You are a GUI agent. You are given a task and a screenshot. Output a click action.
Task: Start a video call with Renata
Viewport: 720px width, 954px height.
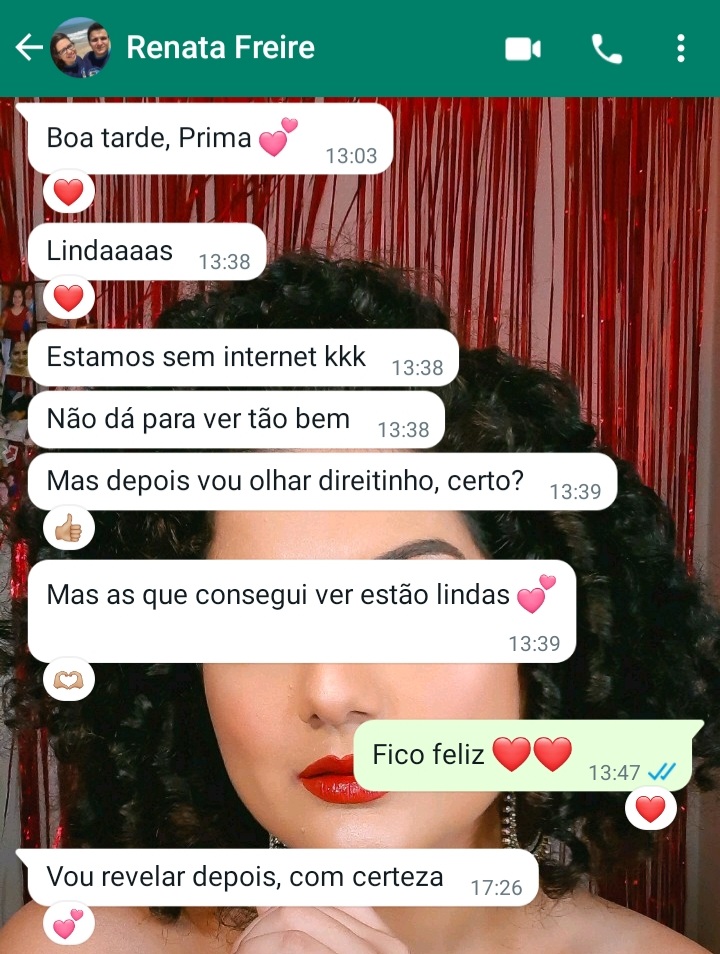click(x=522, y=49)
